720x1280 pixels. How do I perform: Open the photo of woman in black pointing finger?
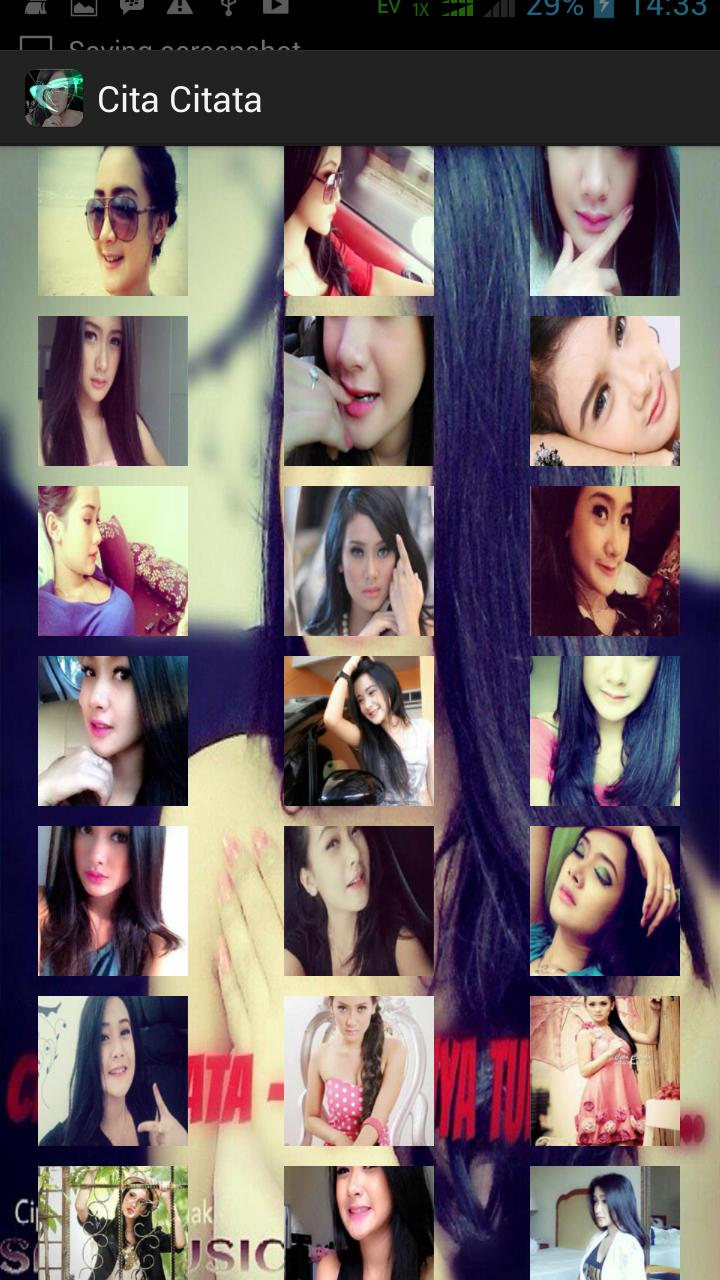click(112, 1071)
